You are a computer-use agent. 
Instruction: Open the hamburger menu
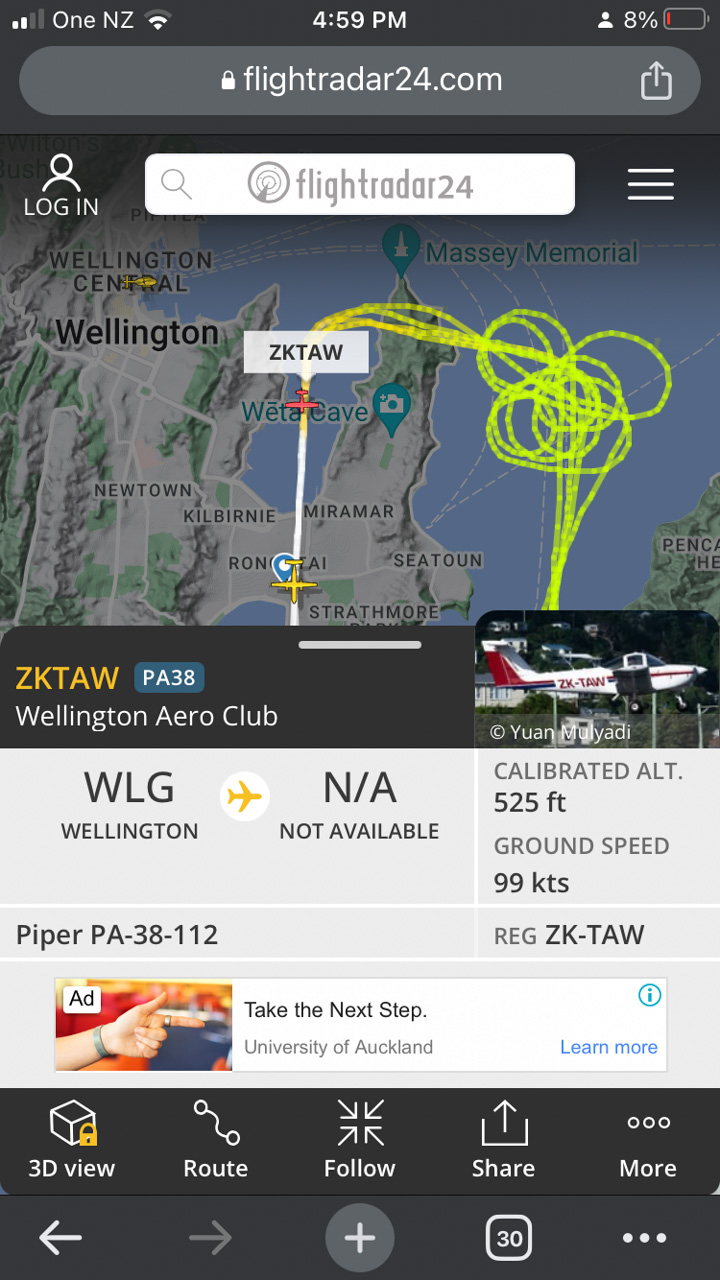(x=650, y=185)
